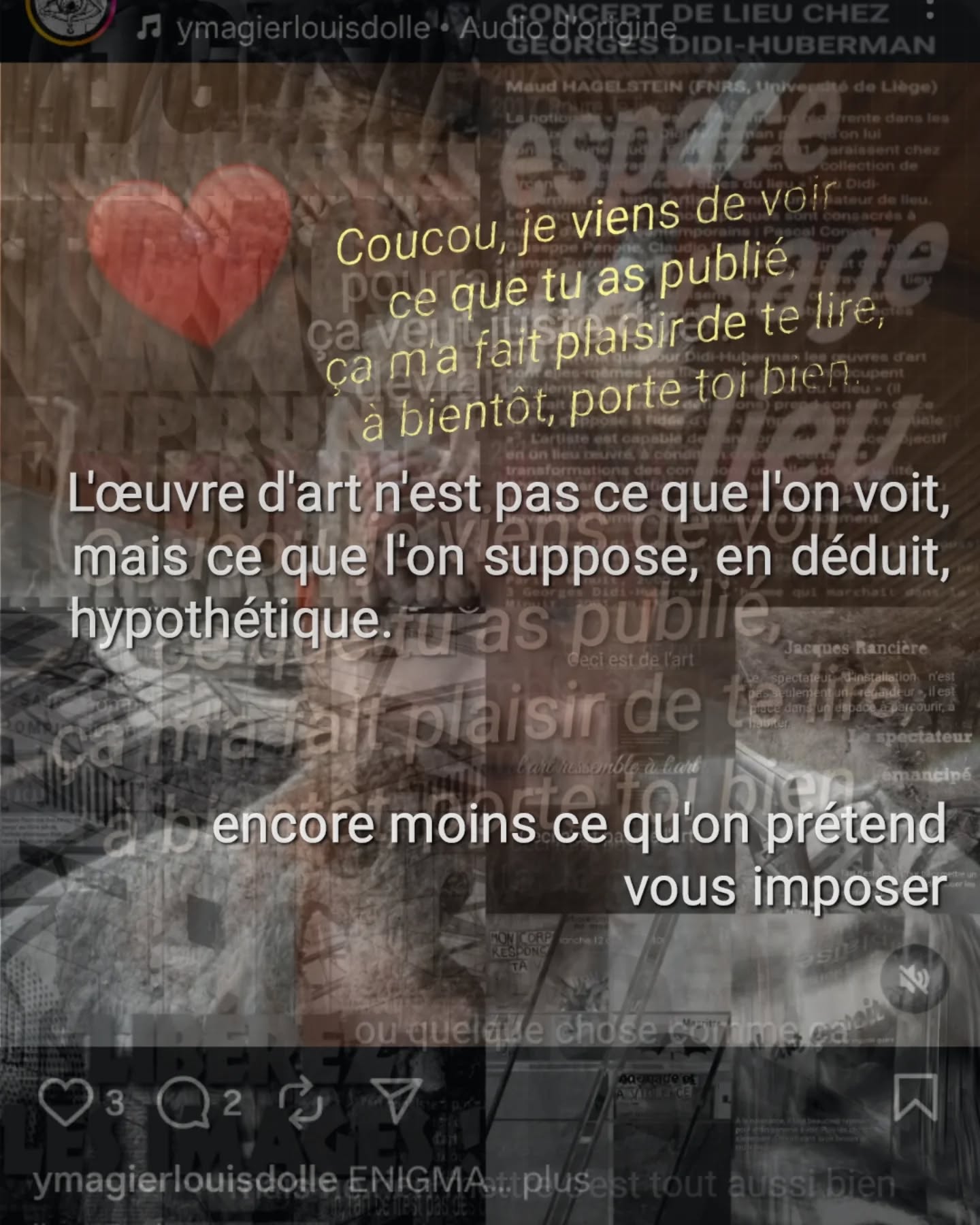This screenshot has height=1225, width=980.
Task: Share the post via the paper plane
Action: [x=396, y=1100]
